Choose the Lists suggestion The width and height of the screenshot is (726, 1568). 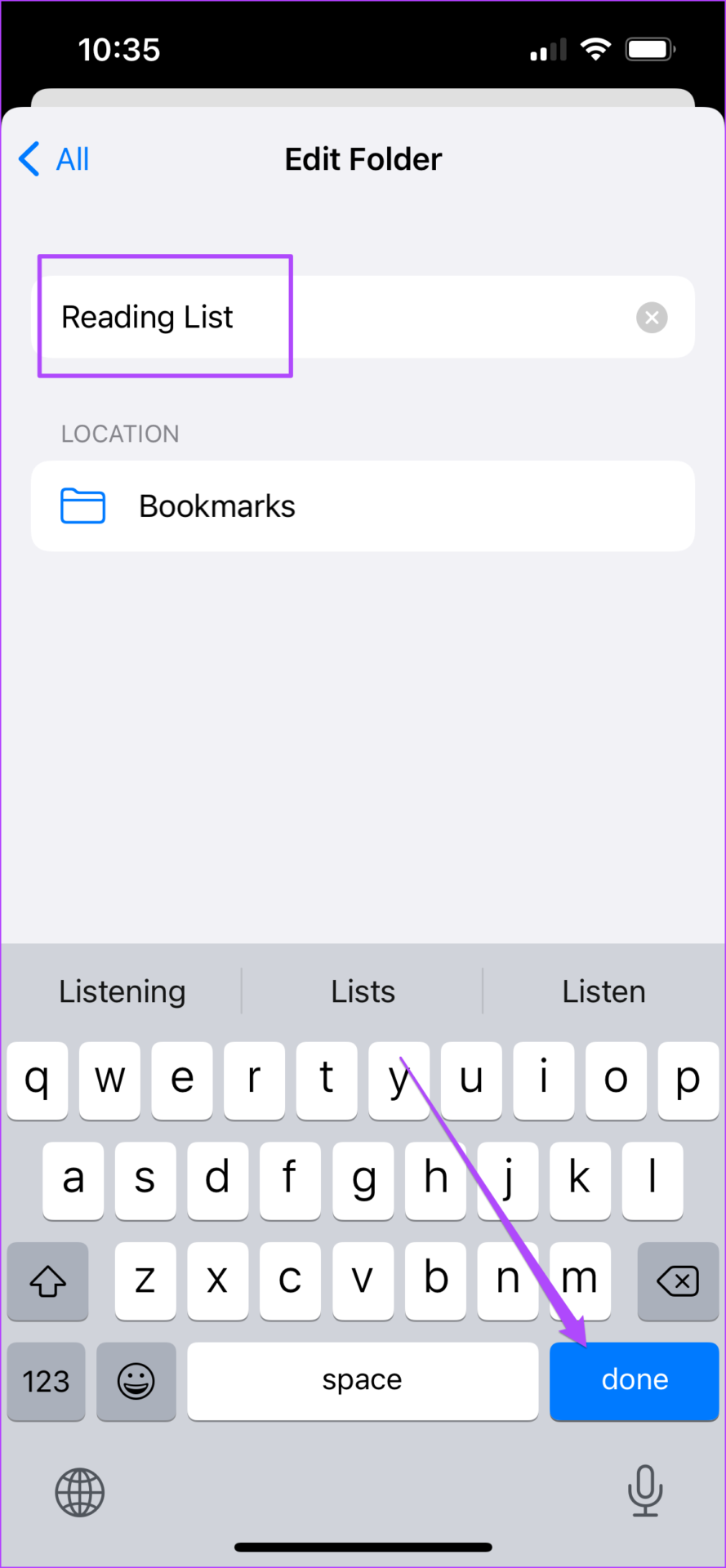[x=363, y=991]
